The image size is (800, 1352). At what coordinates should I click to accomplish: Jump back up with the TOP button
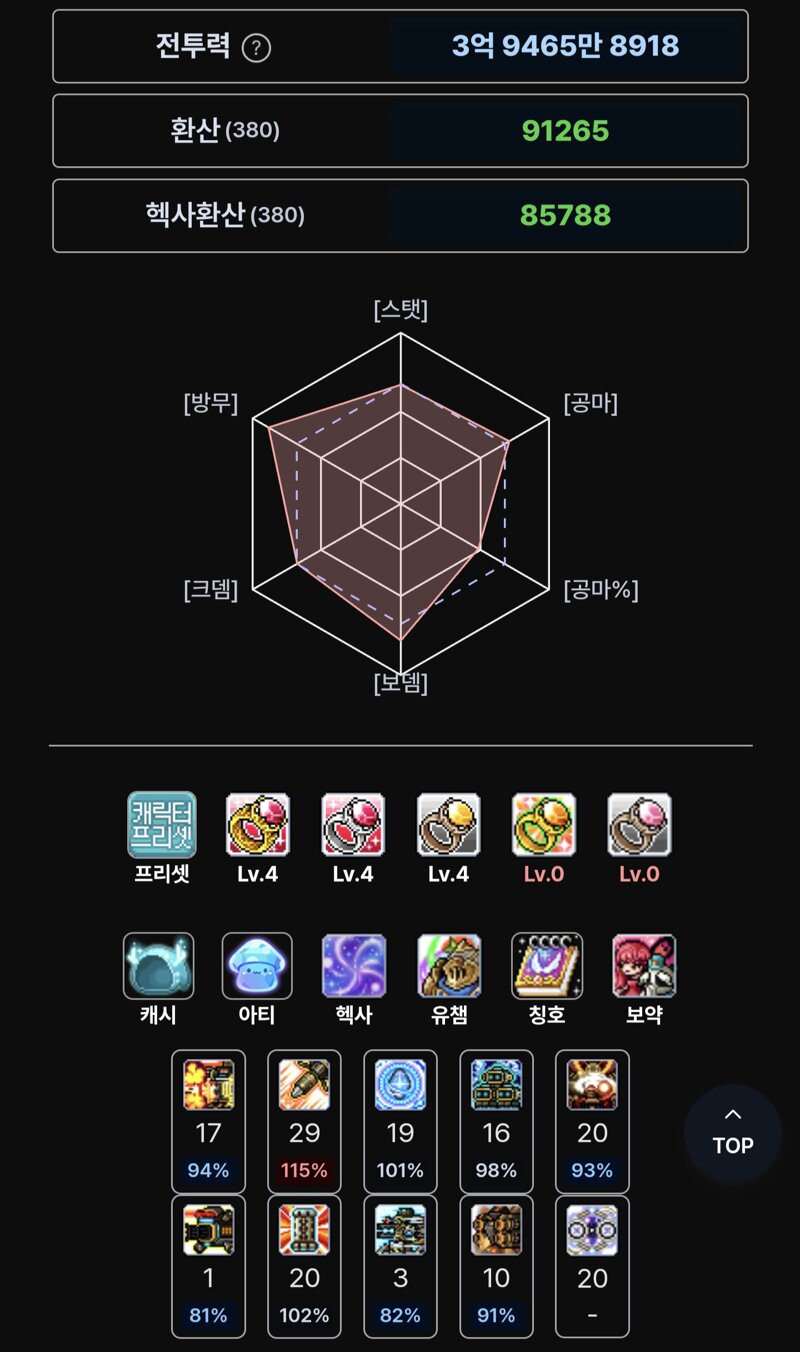(733, 1133)
